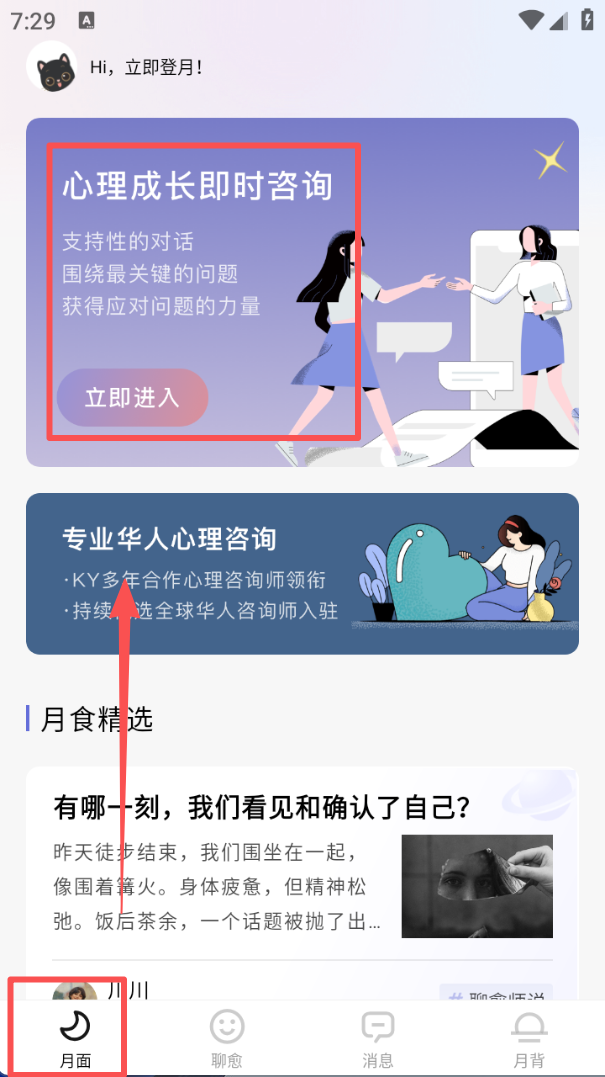Tap the 立即进入 button
The width and height of the screenshot is (605, 1077).
click(132, 398)
